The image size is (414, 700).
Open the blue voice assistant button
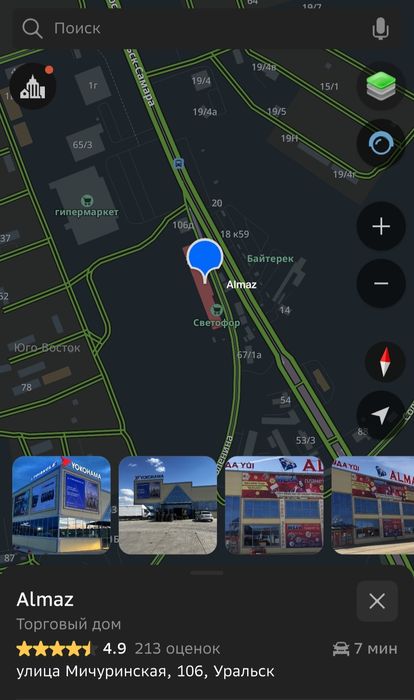tap(381, 144)
